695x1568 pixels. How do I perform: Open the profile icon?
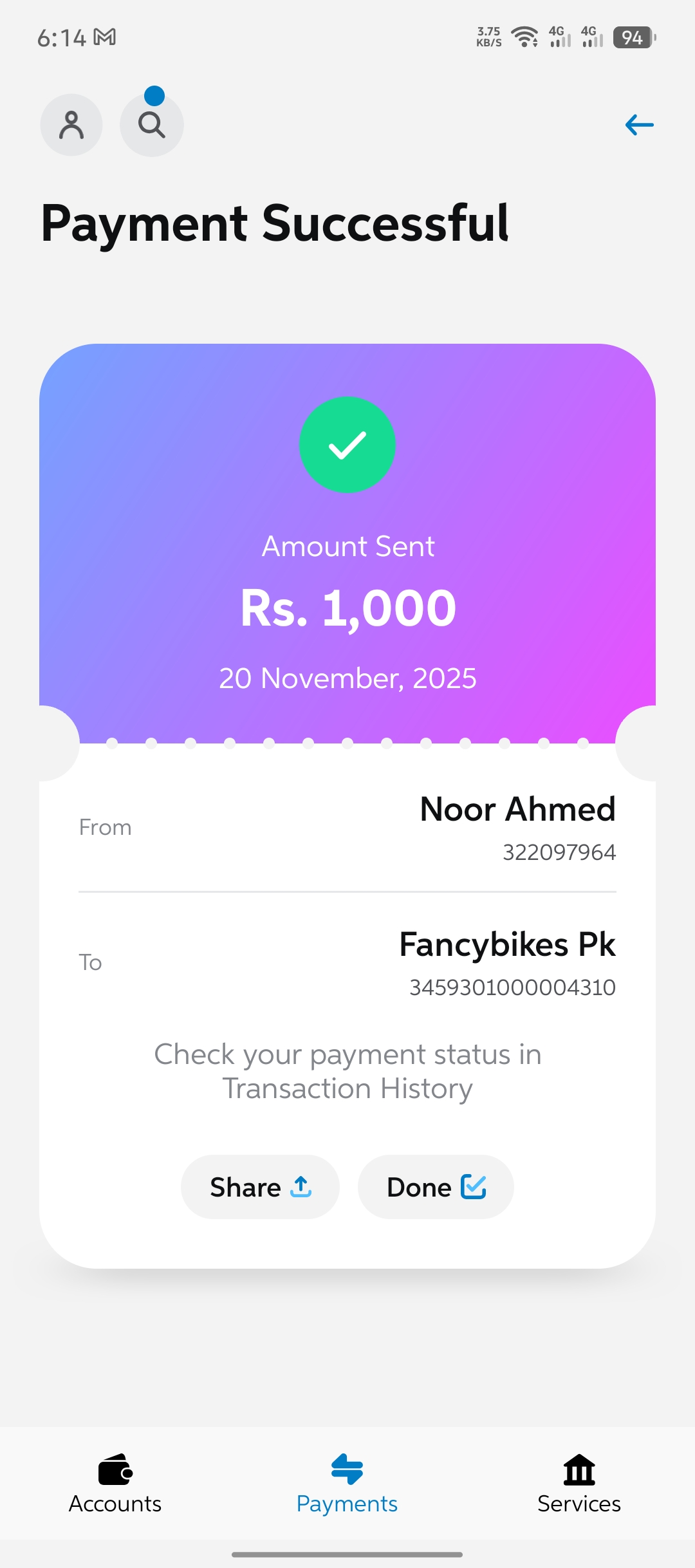click(x=71, y=125)
